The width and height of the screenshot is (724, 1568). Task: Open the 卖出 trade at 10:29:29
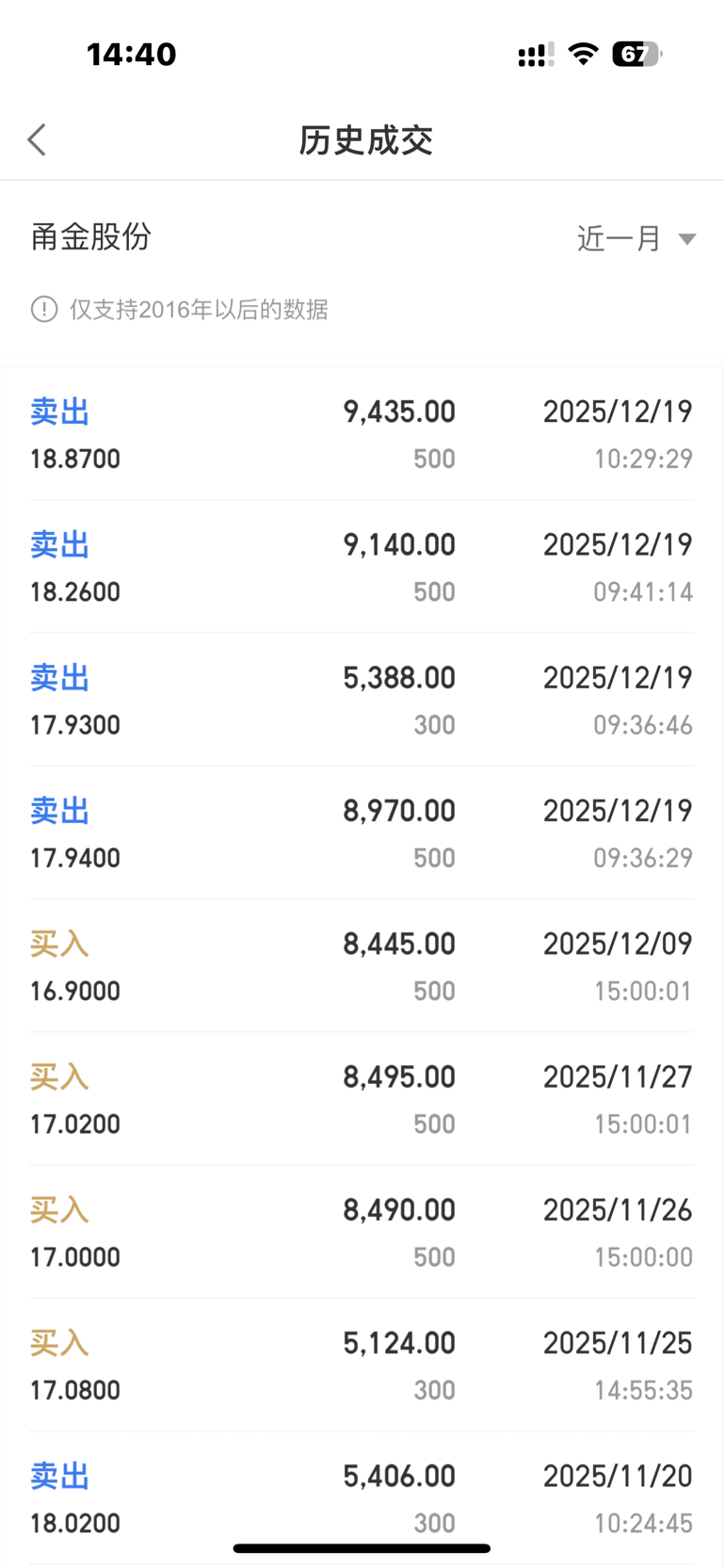coord(362,434)
